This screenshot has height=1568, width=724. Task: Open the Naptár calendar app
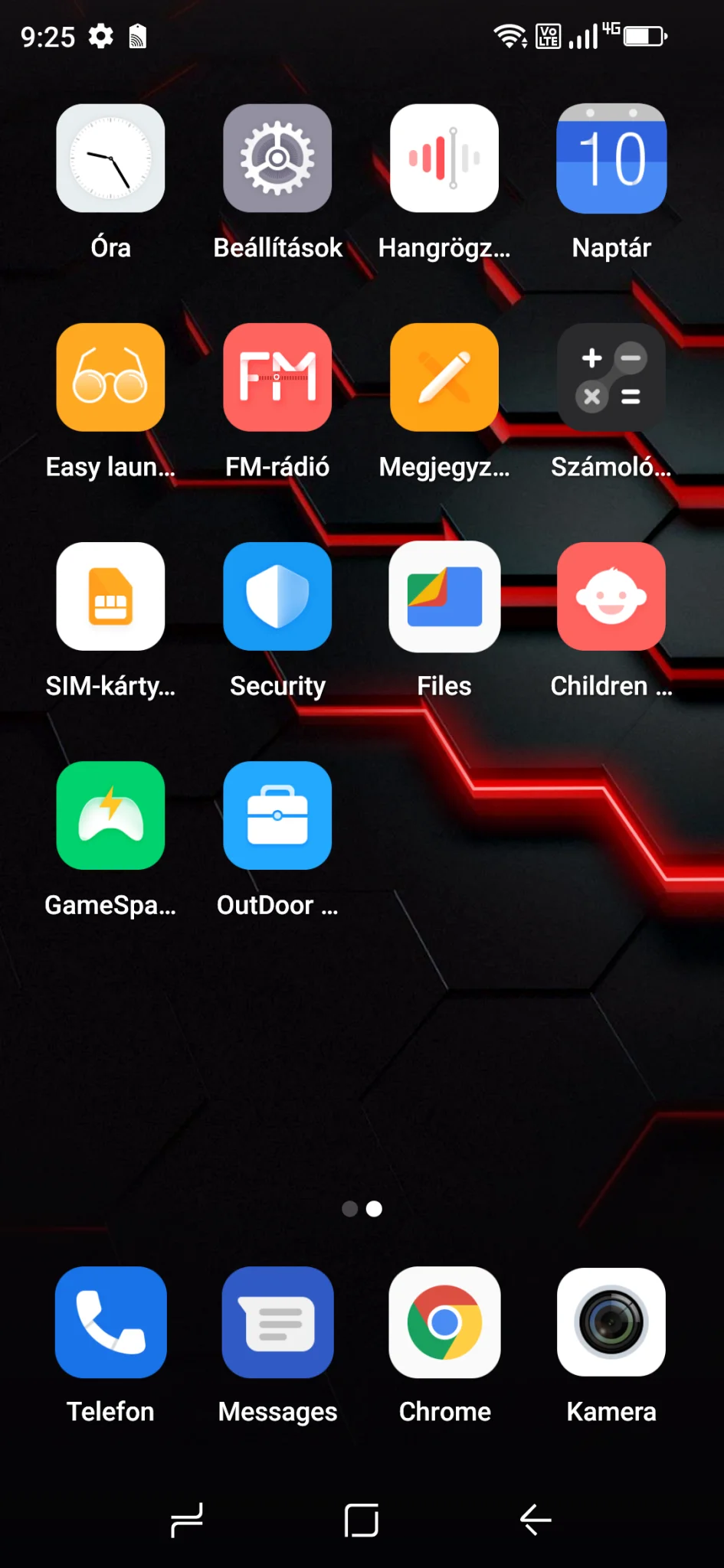coord(611,158)
